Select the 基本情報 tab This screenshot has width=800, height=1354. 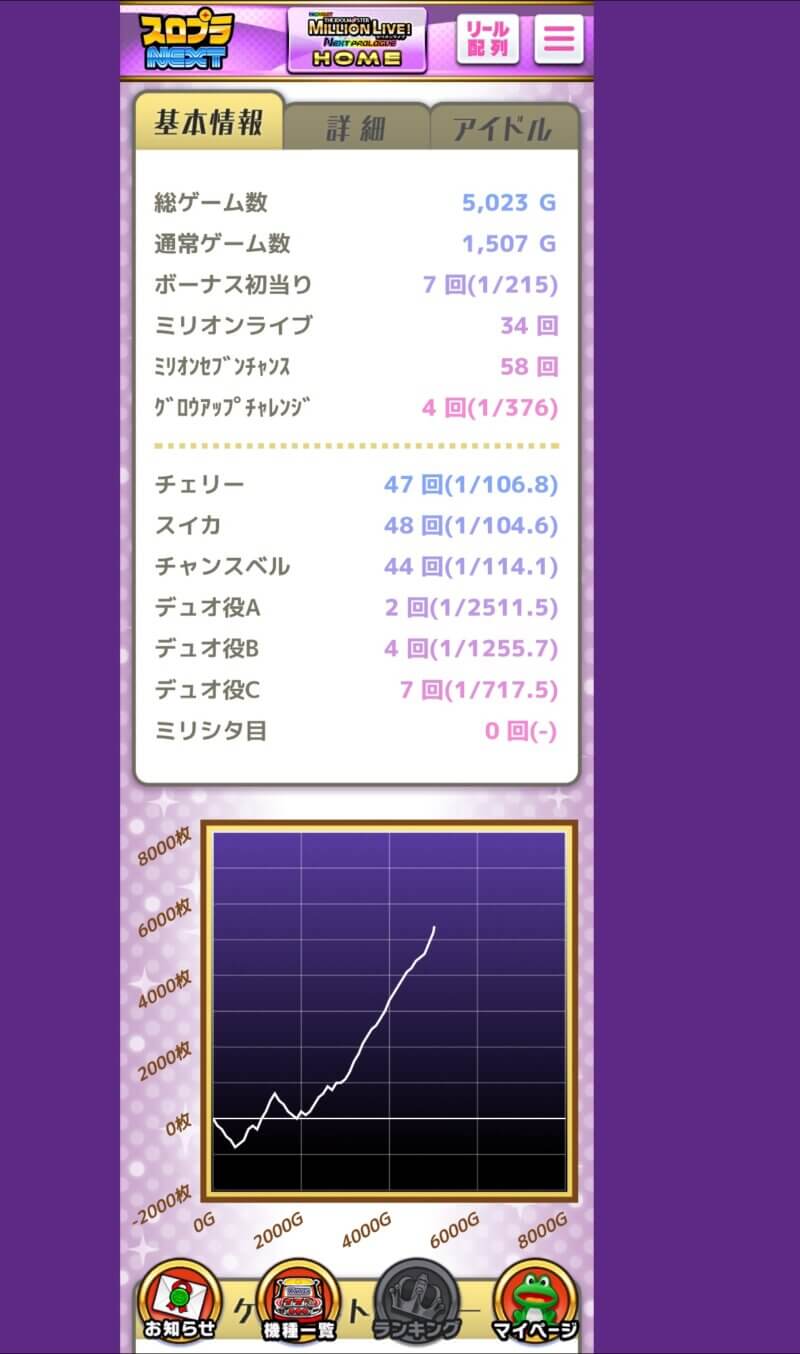pos(209,123)
